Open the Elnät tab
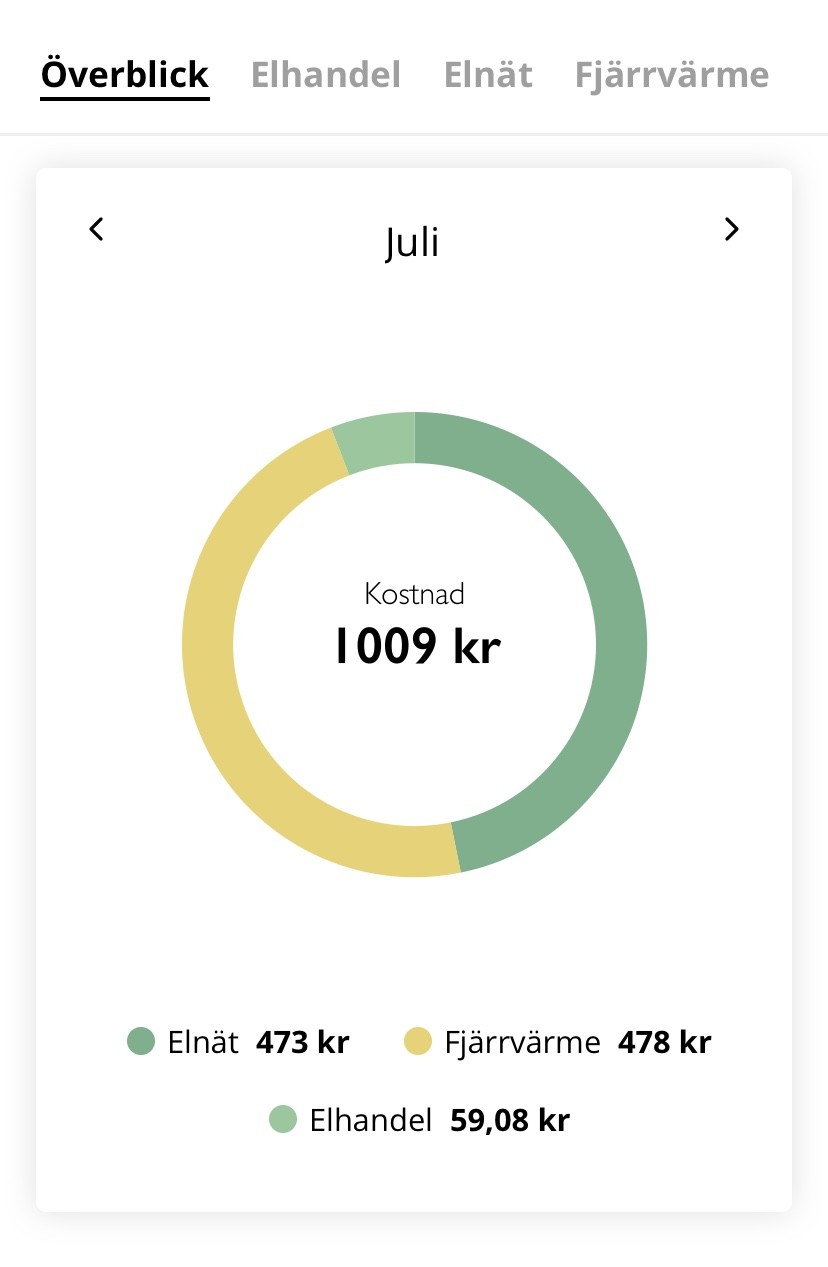Viewport: 828px width, 1267px height. [488, 75]
